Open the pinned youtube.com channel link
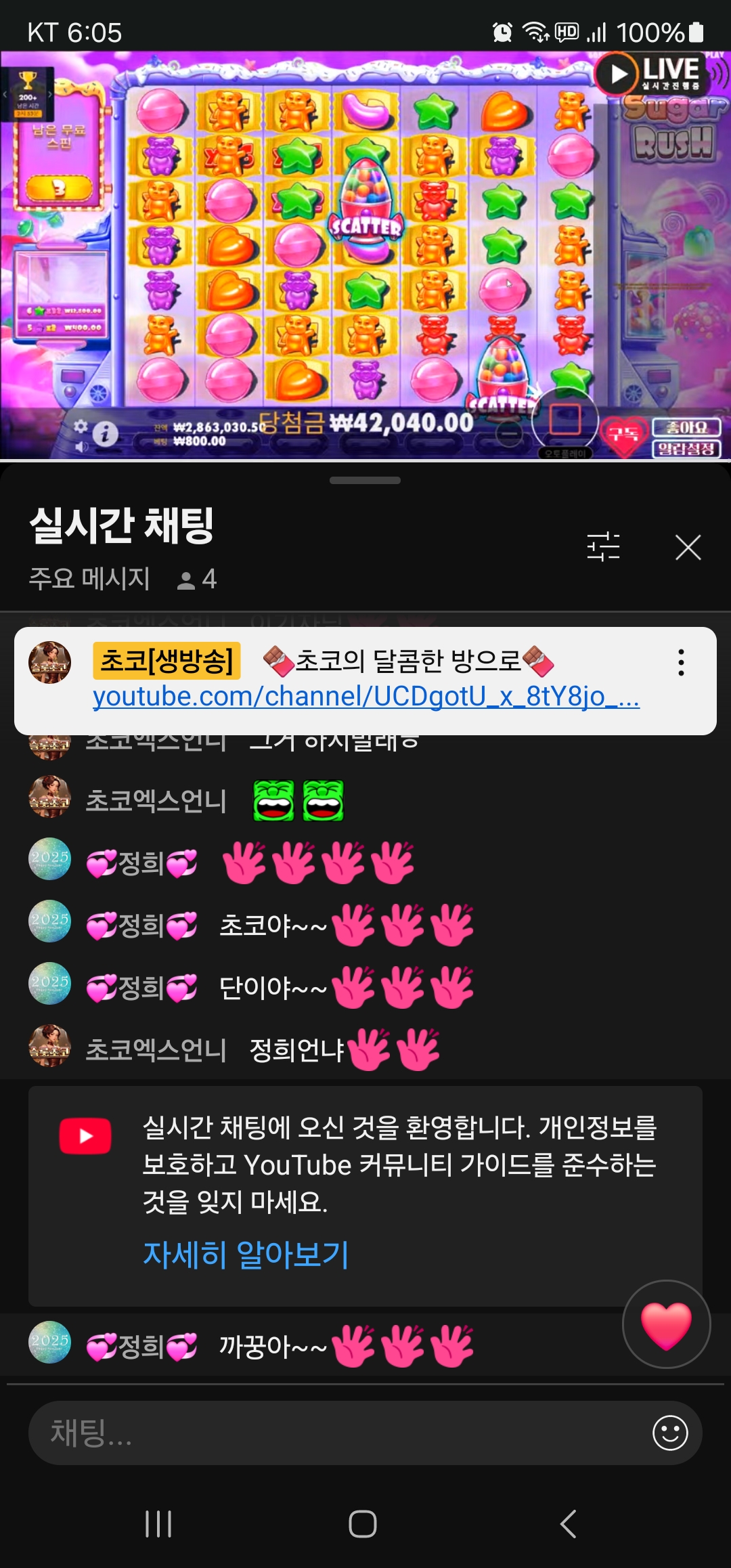 365,696
